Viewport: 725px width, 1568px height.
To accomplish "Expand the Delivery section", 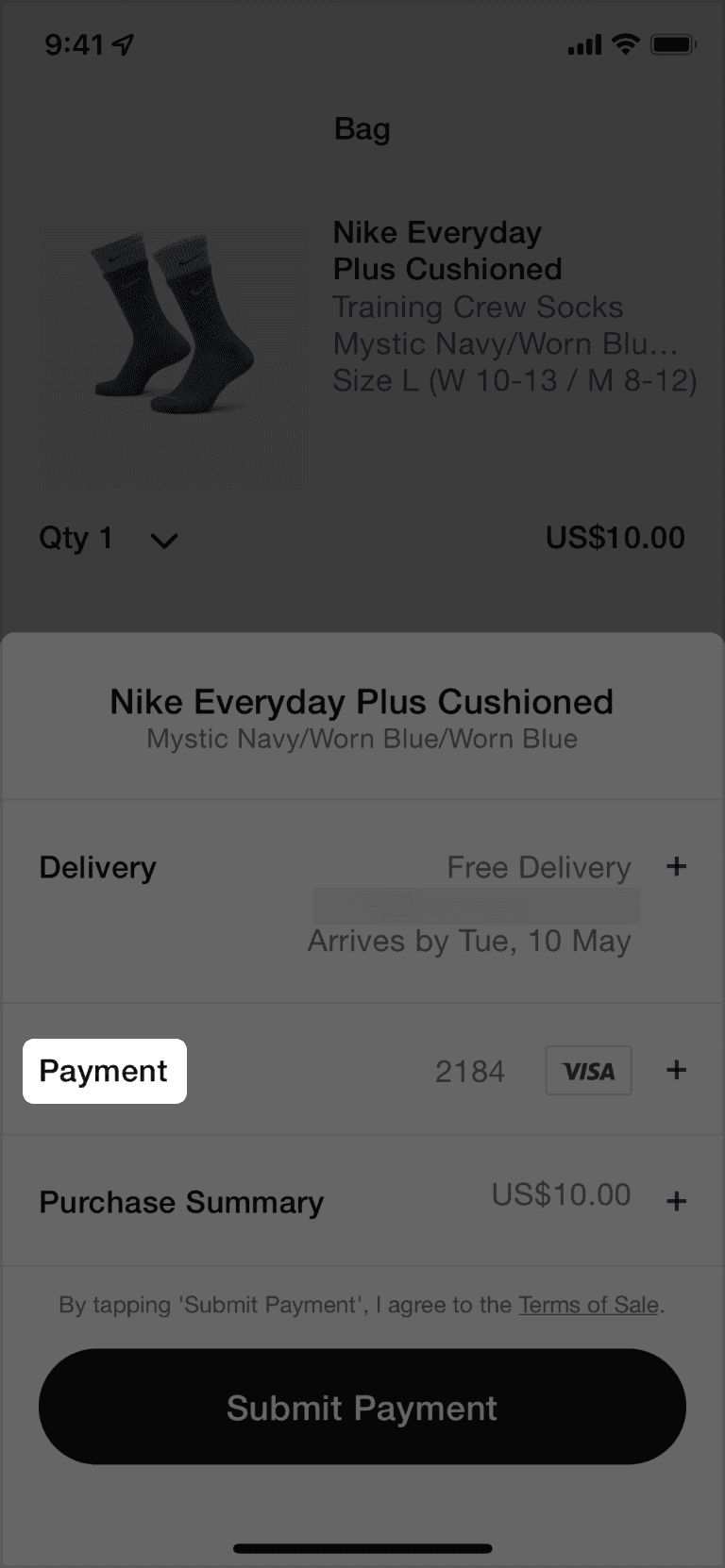I will [x=676, y=867].
